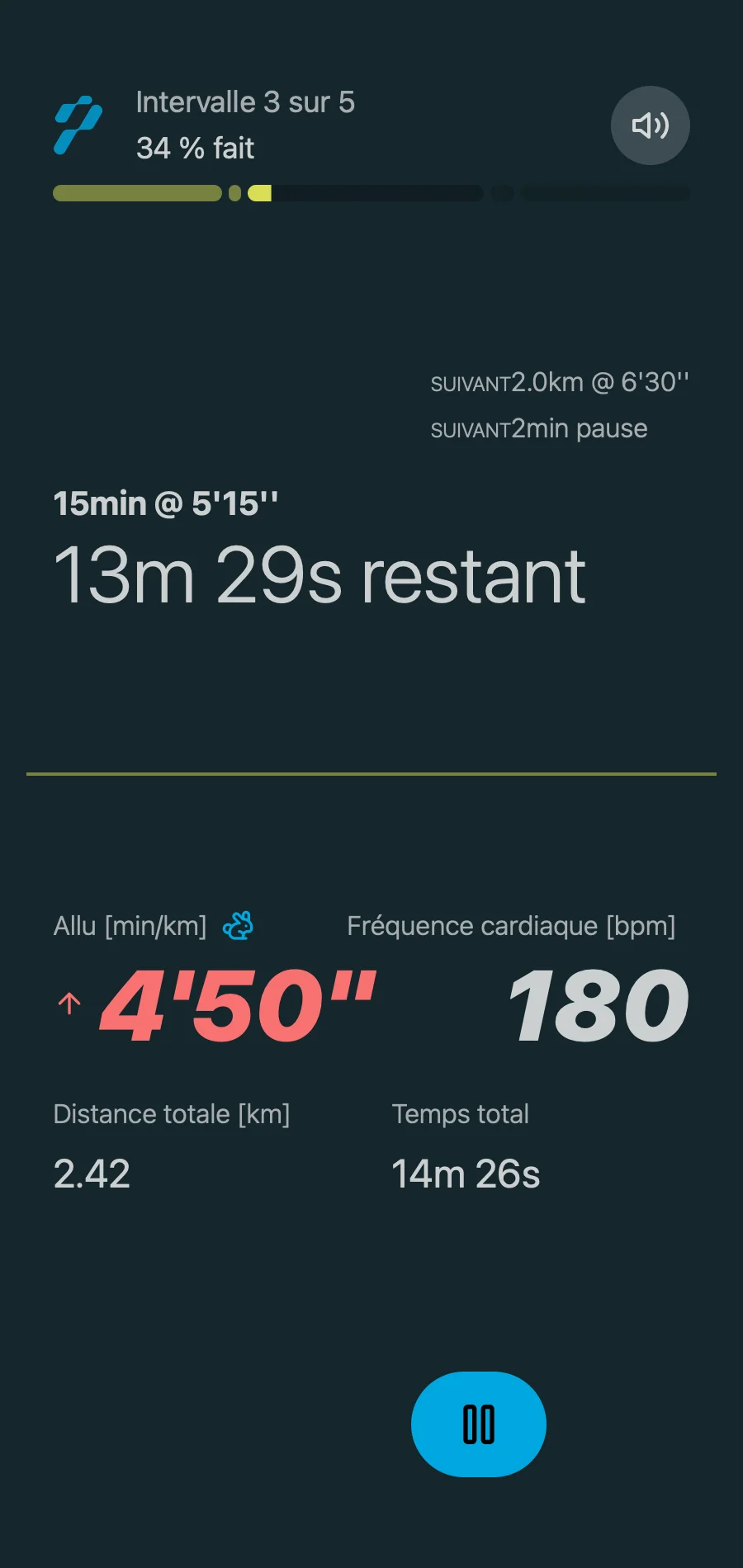Tap the current interval segment in the progress bar
This screenshot has height=1568, width=743.
click(x=259, y=192)
